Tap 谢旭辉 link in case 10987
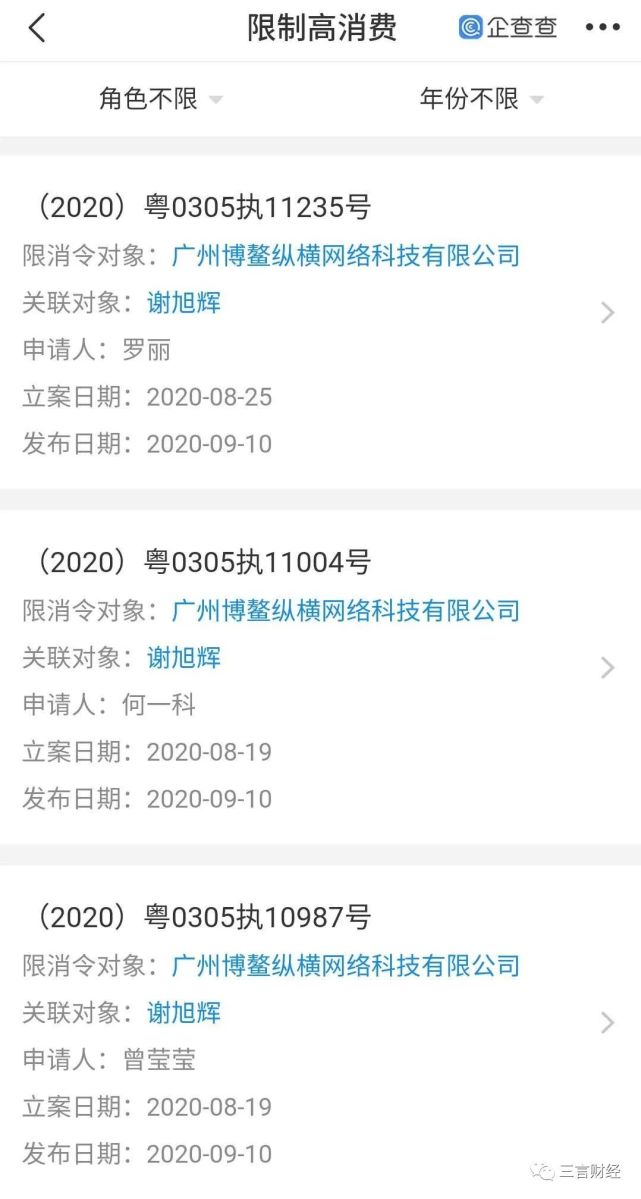 coord(184,1012)
